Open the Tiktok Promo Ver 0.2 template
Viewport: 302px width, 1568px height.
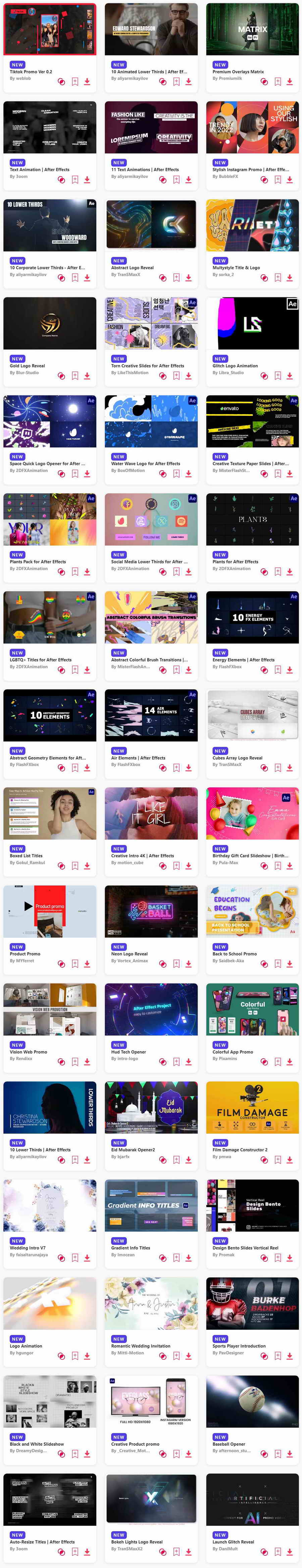[x=50, y=29]
